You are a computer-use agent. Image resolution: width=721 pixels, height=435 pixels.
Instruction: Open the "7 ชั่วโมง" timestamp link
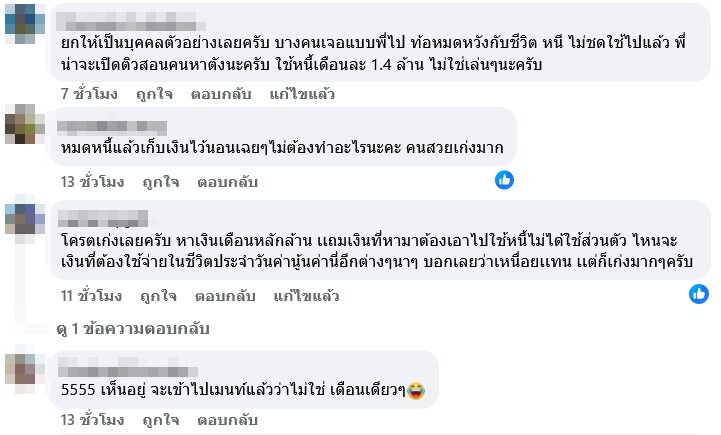tap(89, 94)
